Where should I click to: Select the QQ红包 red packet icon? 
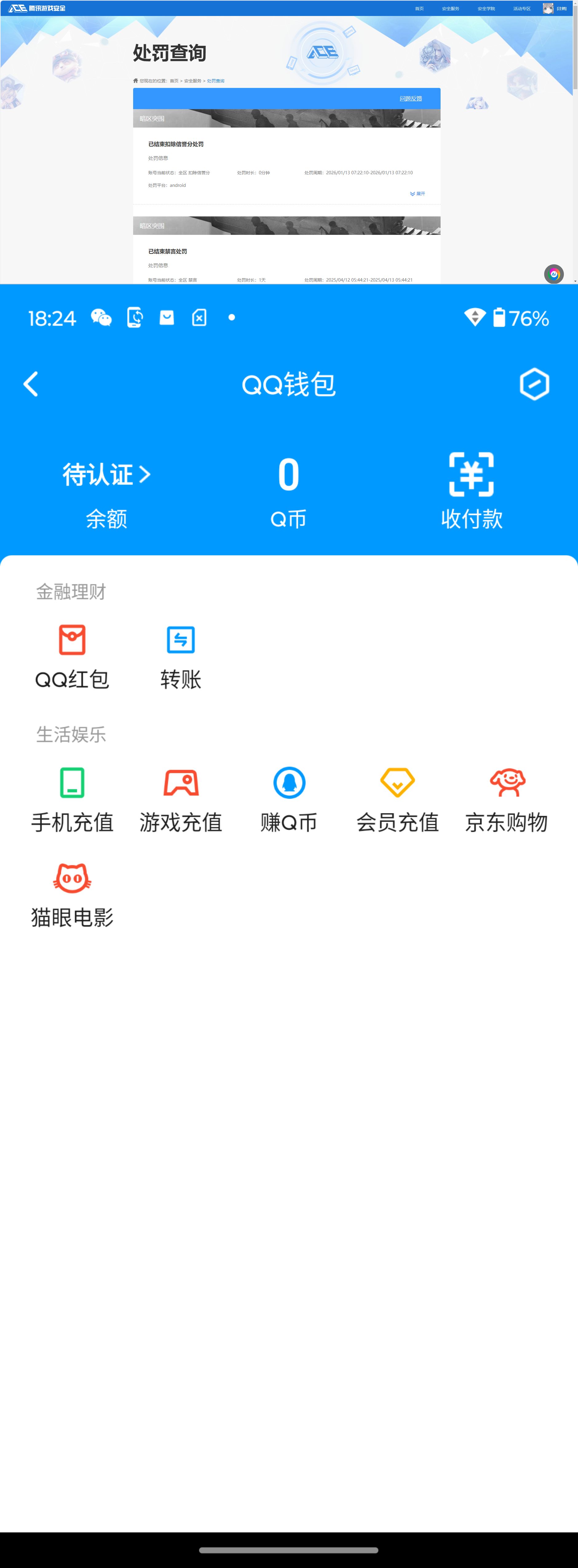point(73,640)
